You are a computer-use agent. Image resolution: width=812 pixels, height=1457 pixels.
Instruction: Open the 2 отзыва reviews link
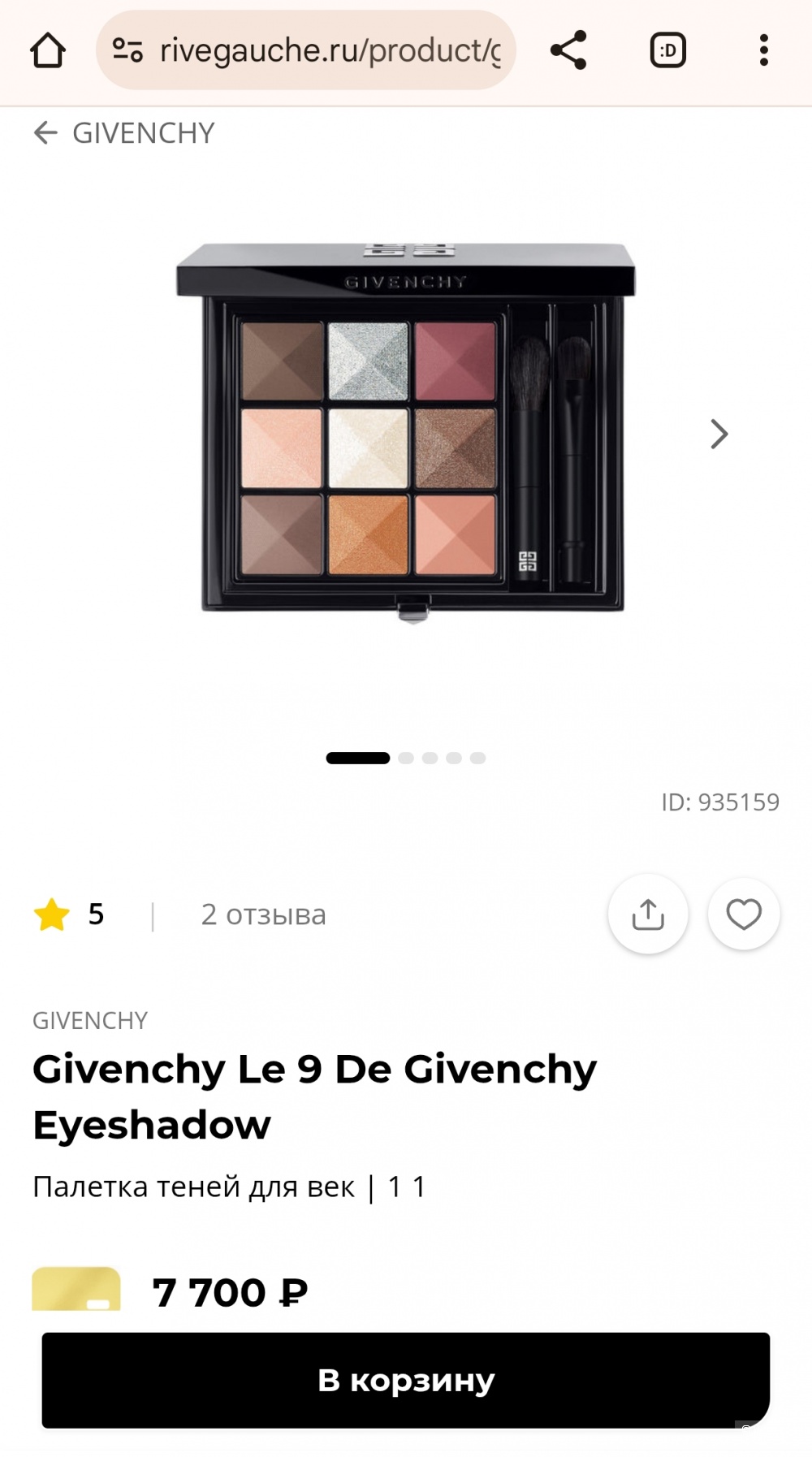[x=263, y=915]
